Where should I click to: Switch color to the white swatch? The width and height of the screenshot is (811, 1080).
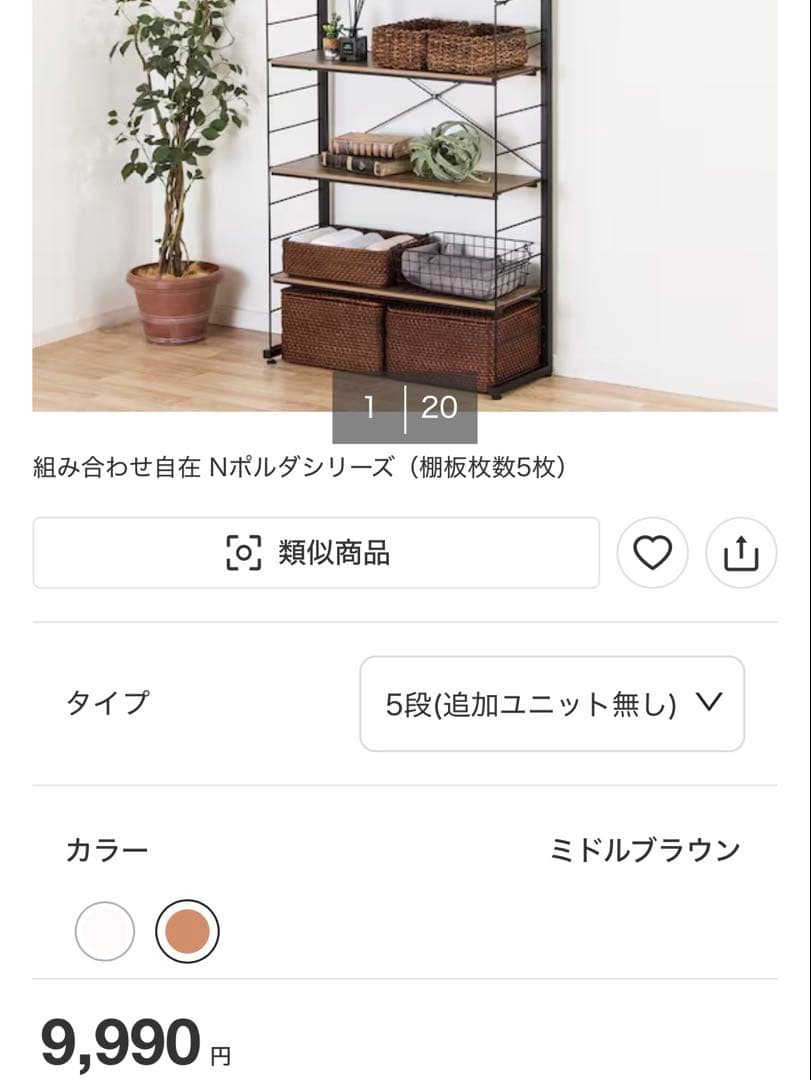coord(104,932)
